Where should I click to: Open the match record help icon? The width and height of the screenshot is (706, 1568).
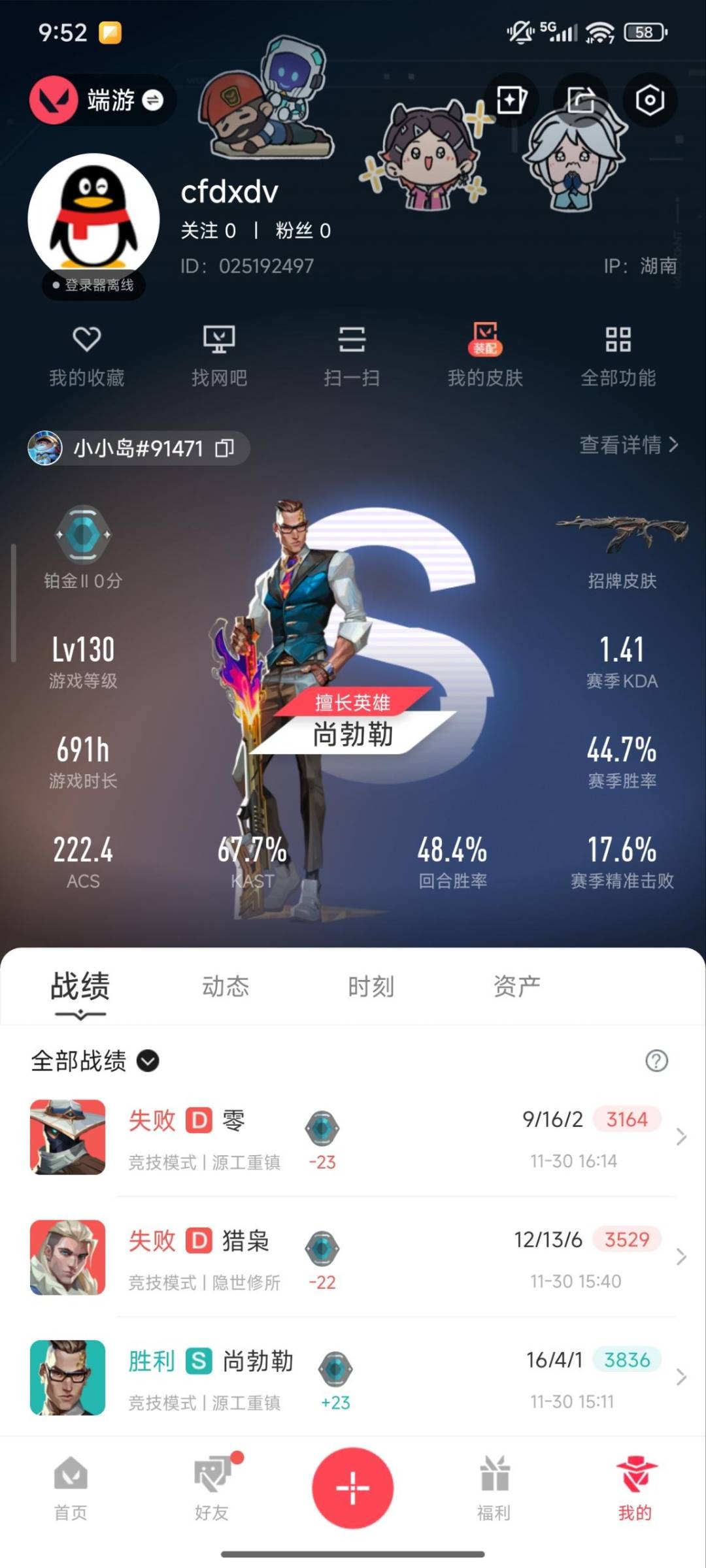point(656,1061)
